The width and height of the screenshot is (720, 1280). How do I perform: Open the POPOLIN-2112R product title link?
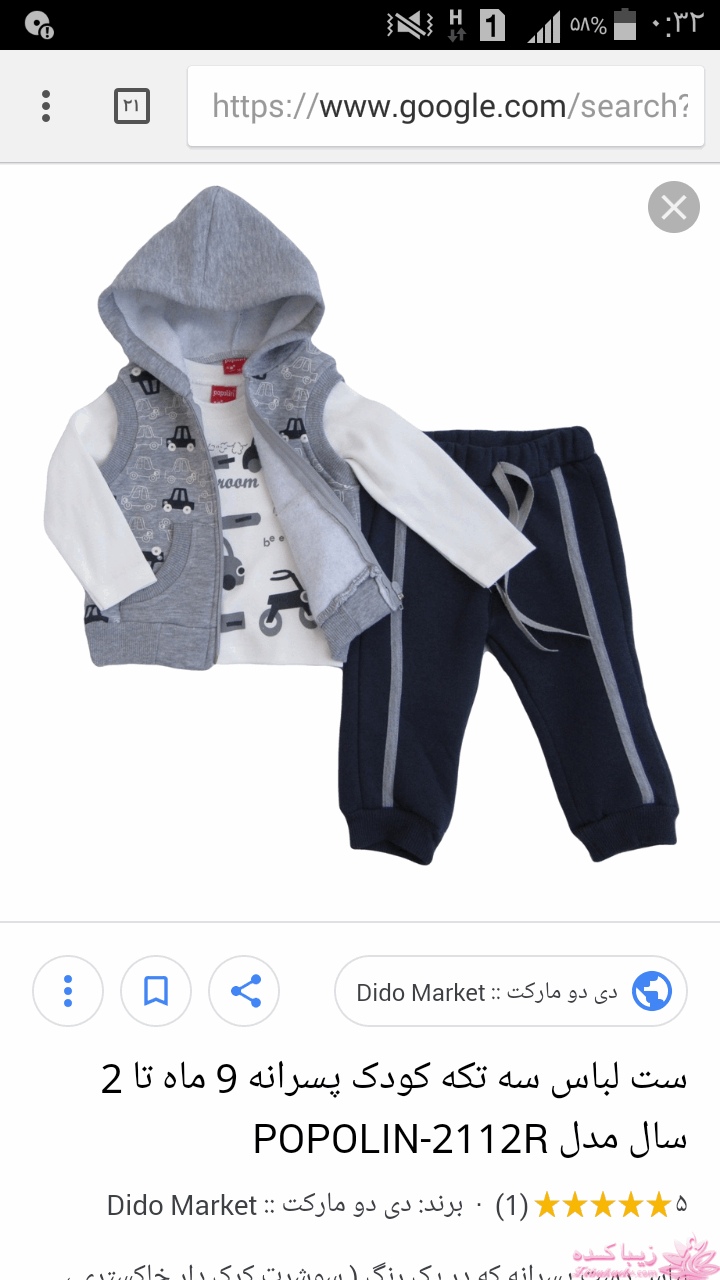pyautogui.click(x=395, y=1109)
